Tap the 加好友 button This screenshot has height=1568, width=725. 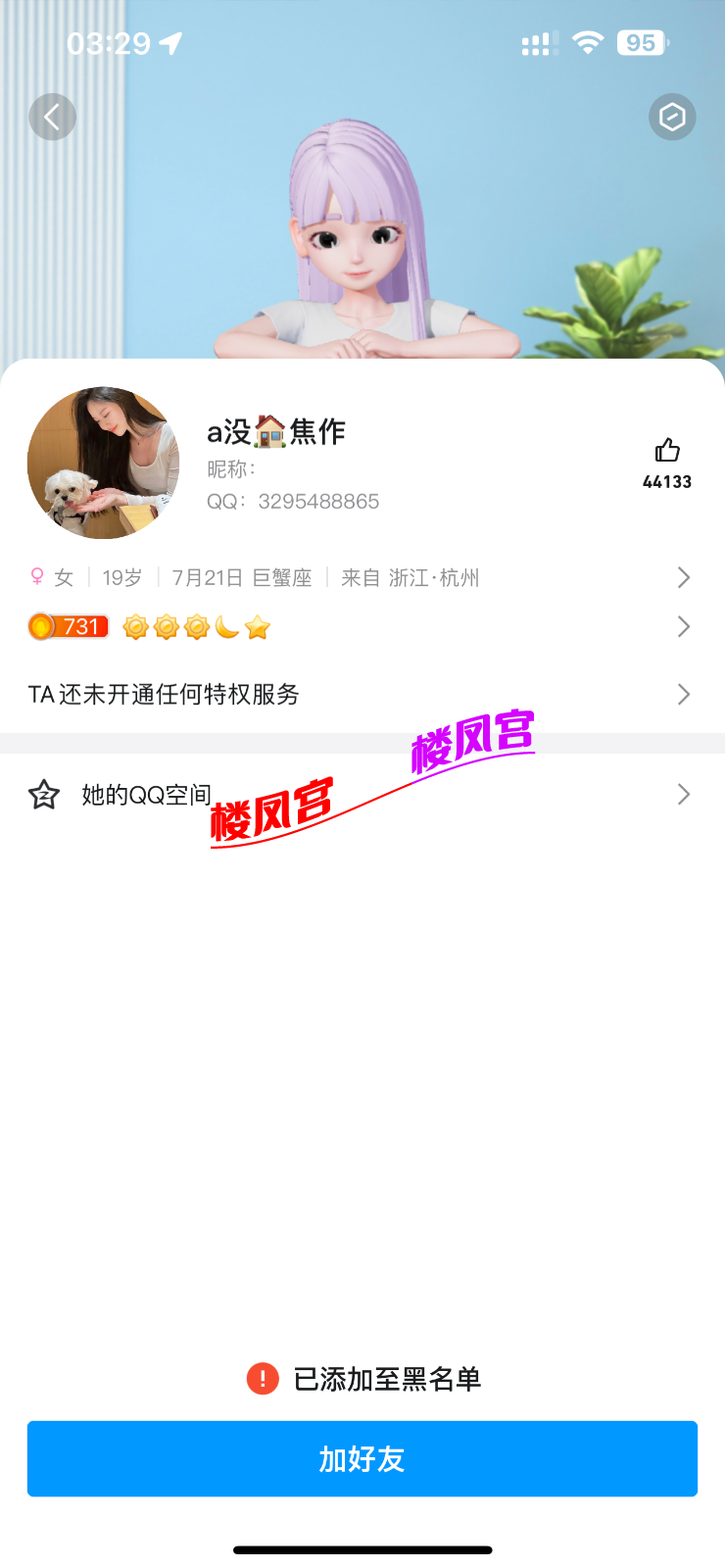pos(362,1458)
